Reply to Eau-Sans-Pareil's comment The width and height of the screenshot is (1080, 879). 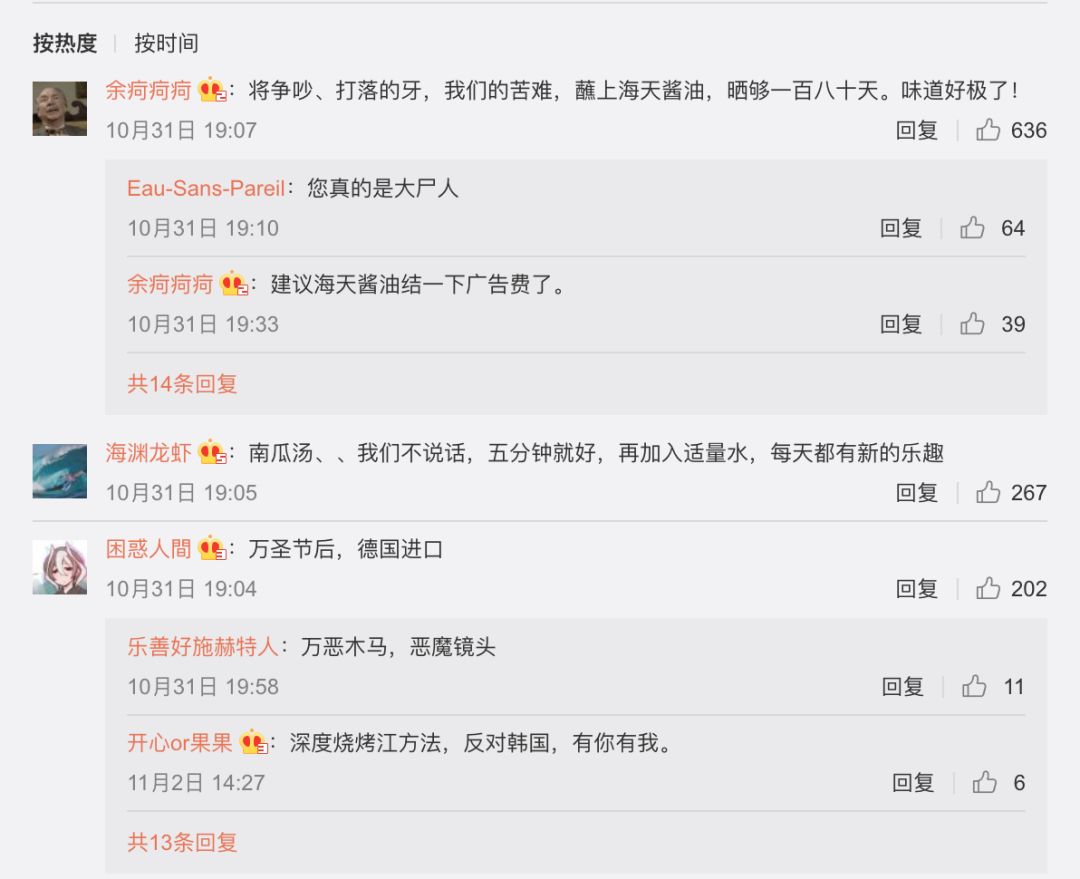pyautogui.click(x=901, y=228)
